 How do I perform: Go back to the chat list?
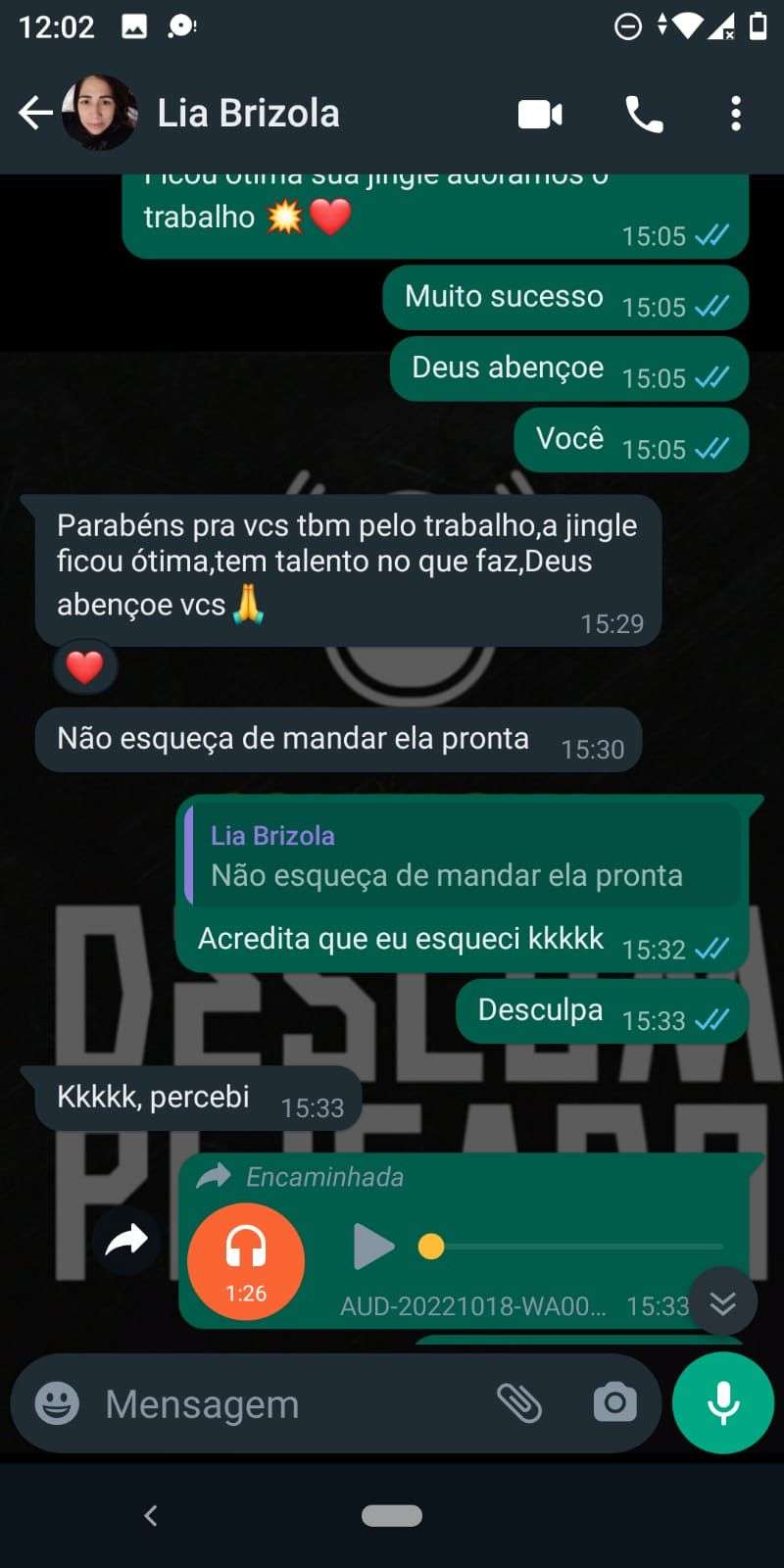tap(35, 114)
